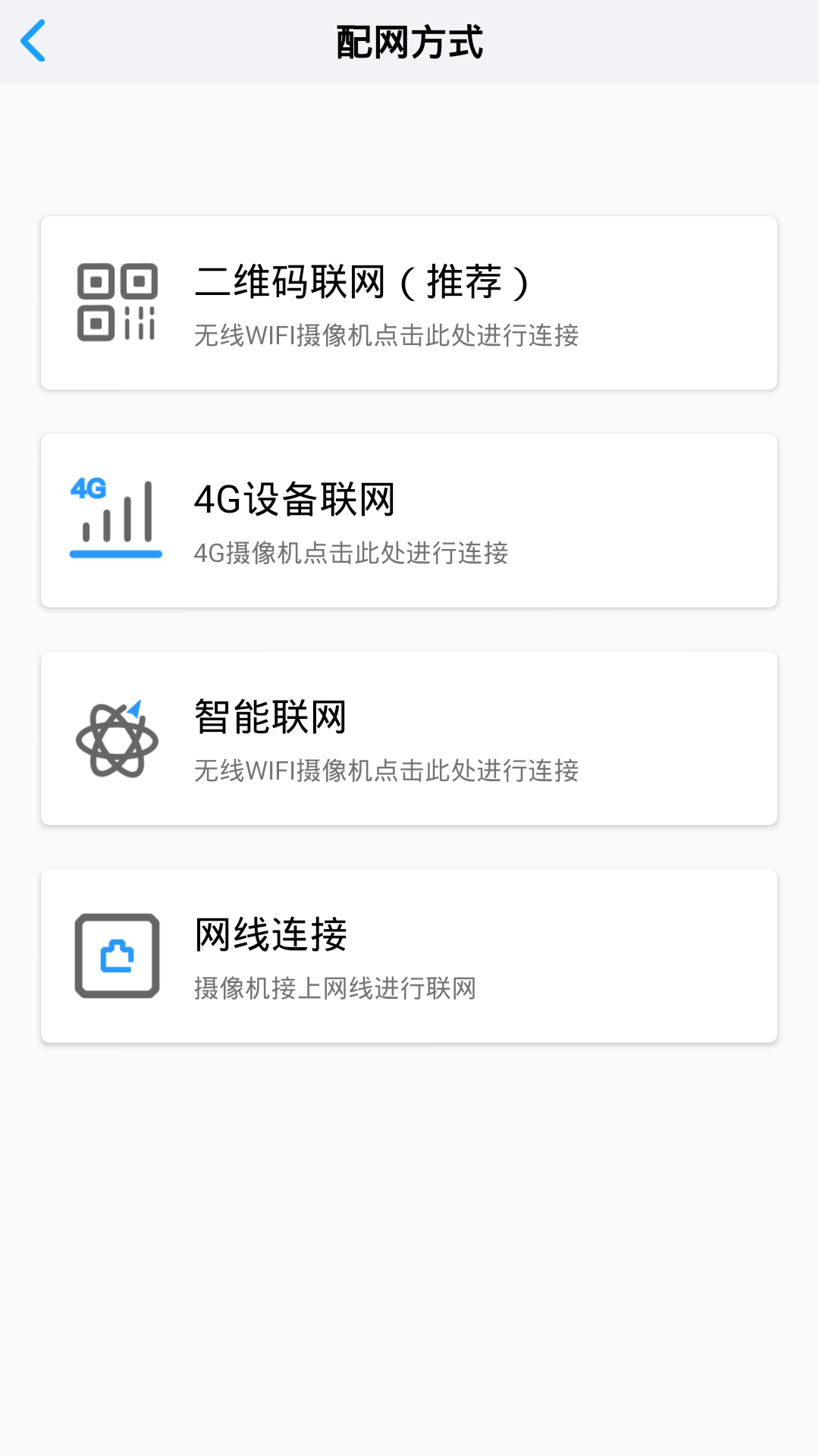
Task: Click the QR code pairing icon
Action: click(116, 302)
